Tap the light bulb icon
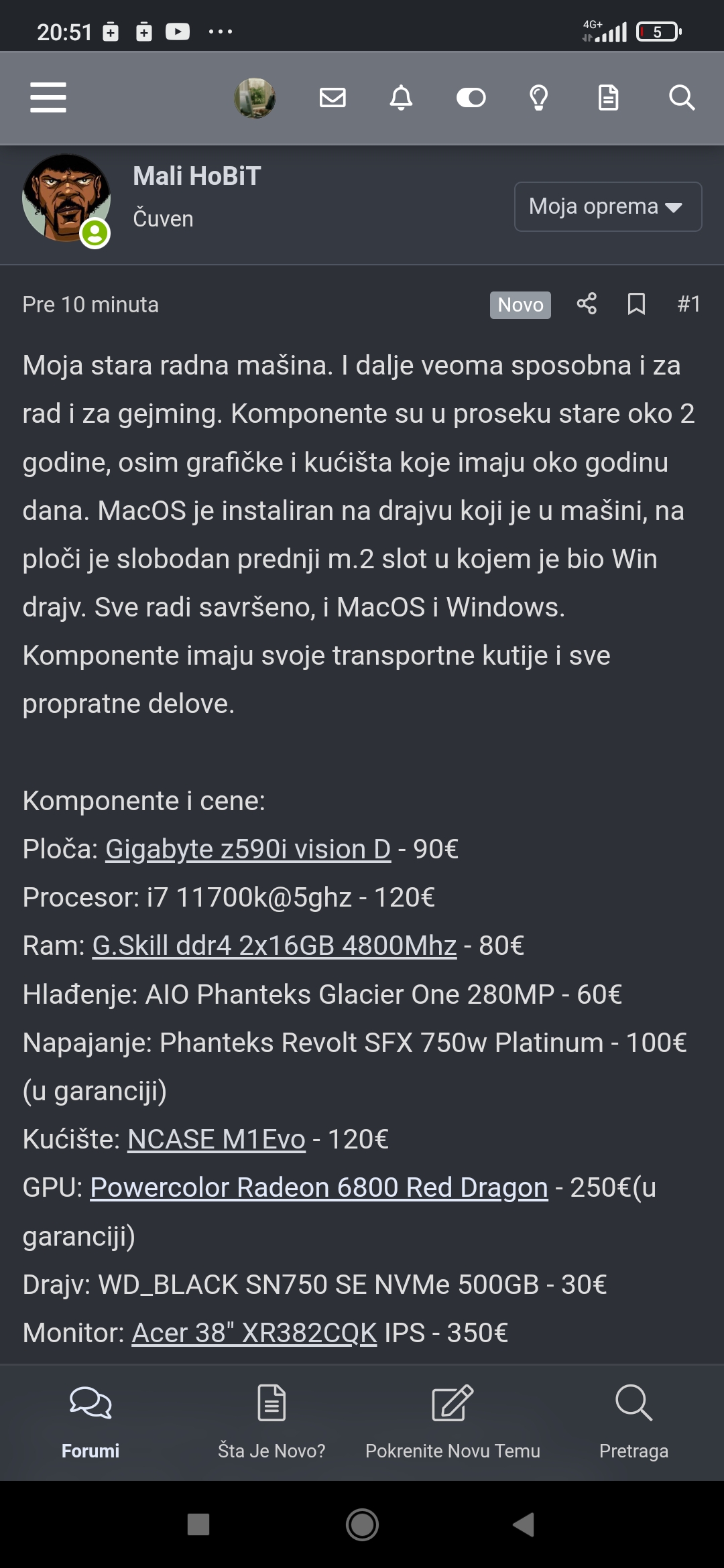724x1568 pixels. pyautogui.click(x=539, y=98)
